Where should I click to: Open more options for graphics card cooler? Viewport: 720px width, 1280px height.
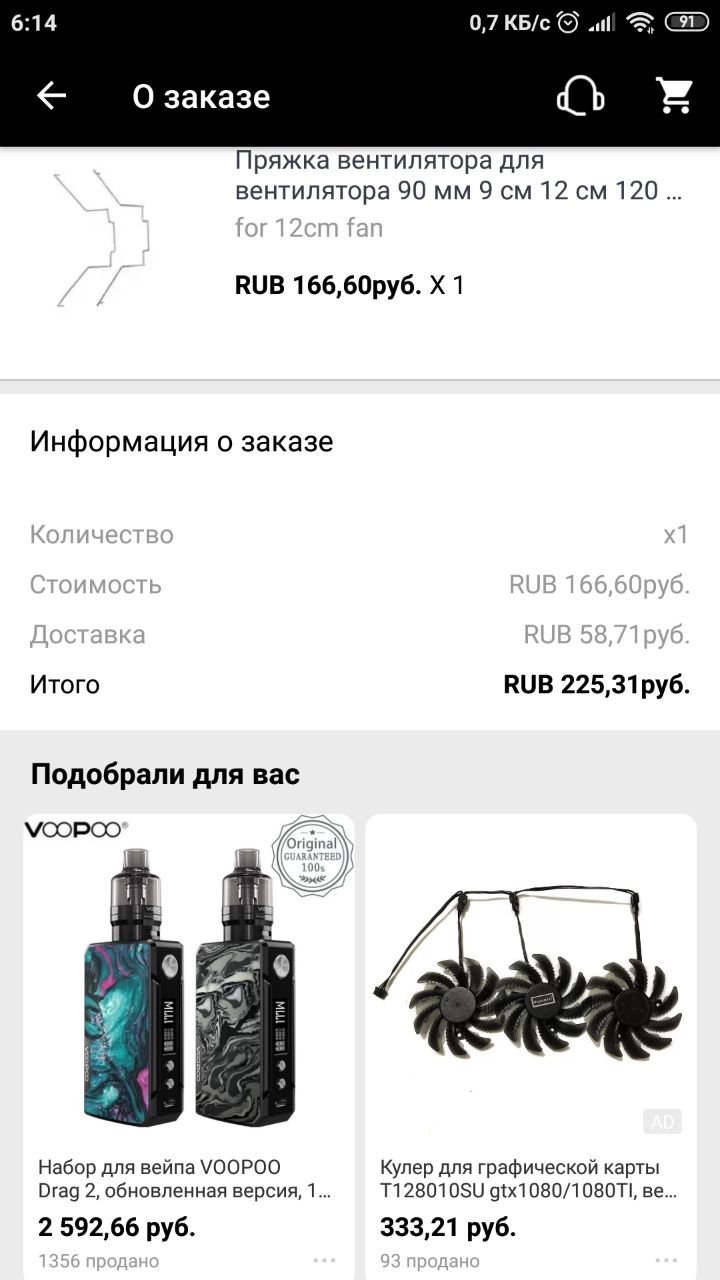click(x=667, y=1260)
